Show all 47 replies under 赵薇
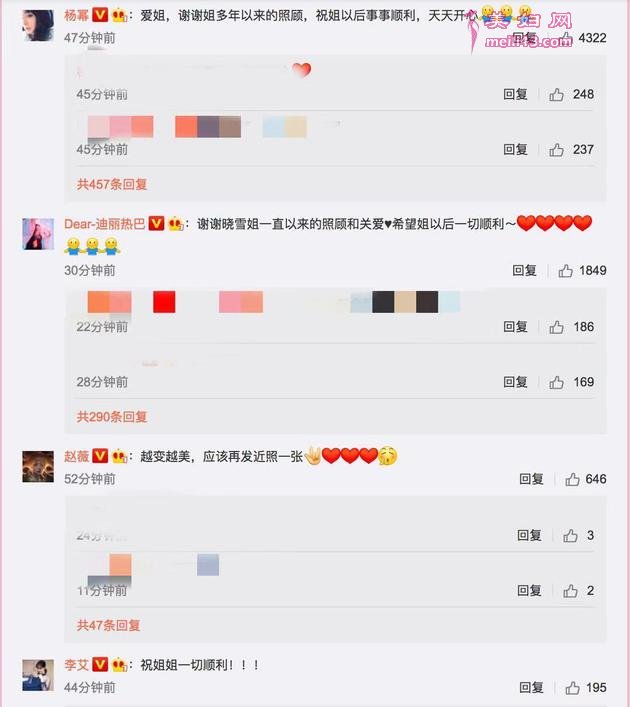This screenshot has height=707, width=630. tap(108, 626)
